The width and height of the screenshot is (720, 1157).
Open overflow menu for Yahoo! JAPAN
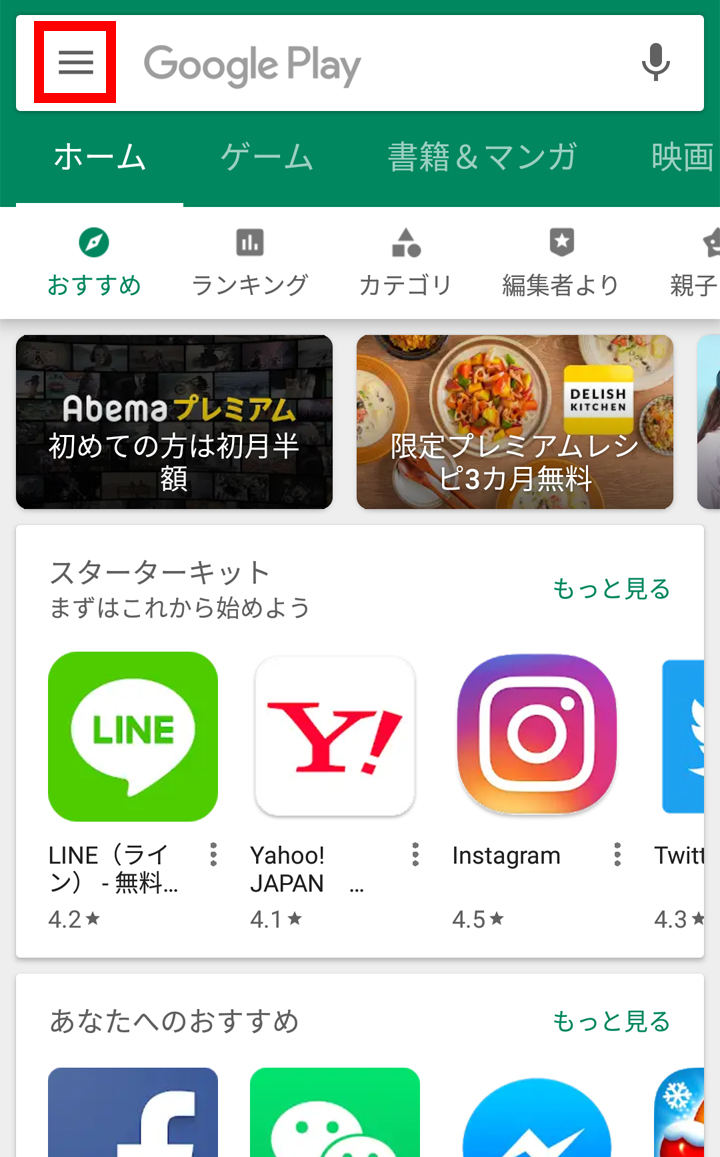pyautogui.click(x=415, y=855)
